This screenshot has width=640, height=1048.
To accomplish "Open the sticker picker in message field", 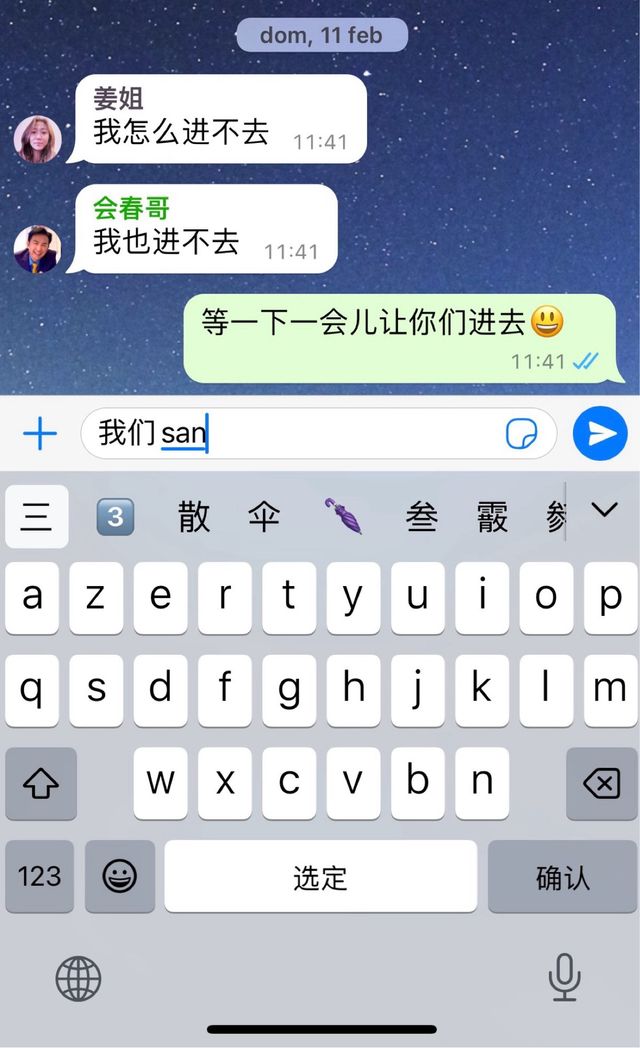I will pyautogui.click(x=521, y=434).
